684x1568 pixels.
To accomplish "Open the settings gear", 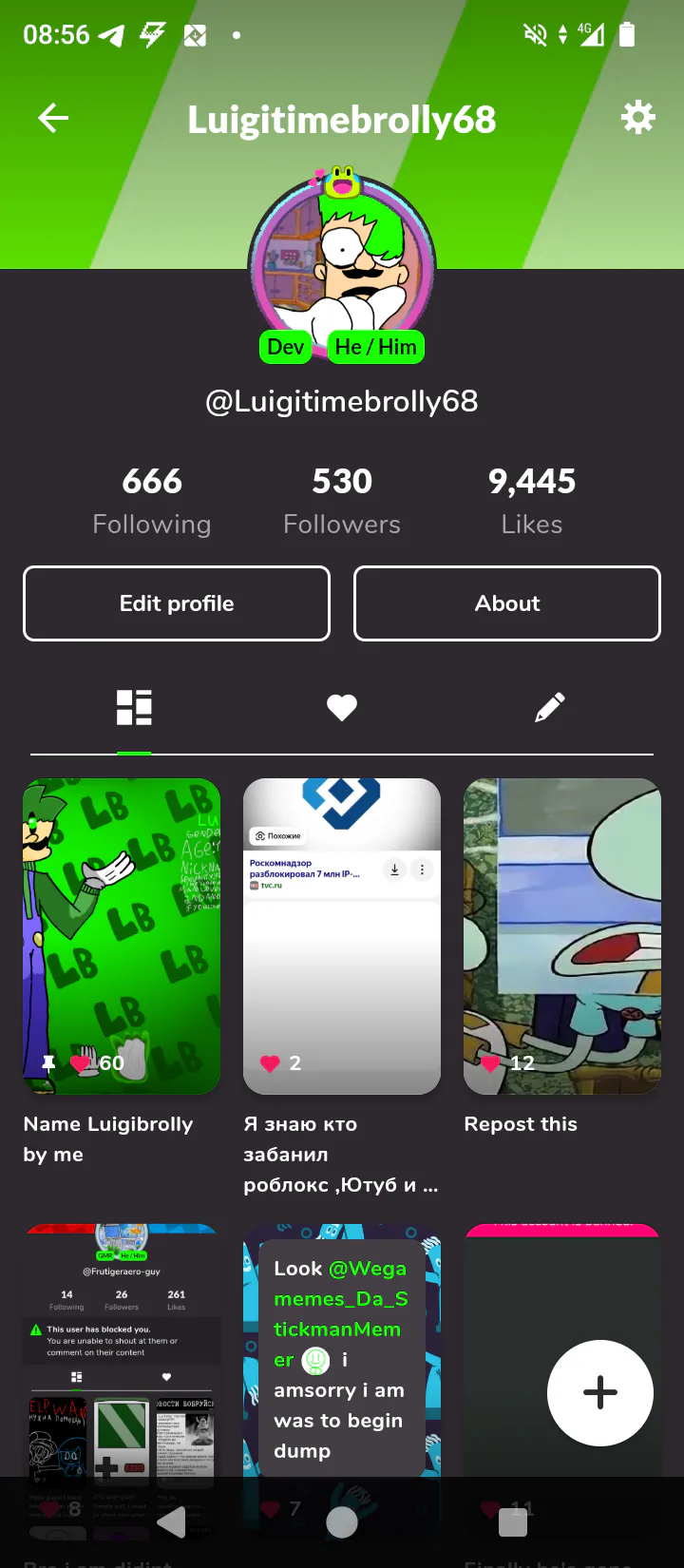I will [x=637, y=118].
